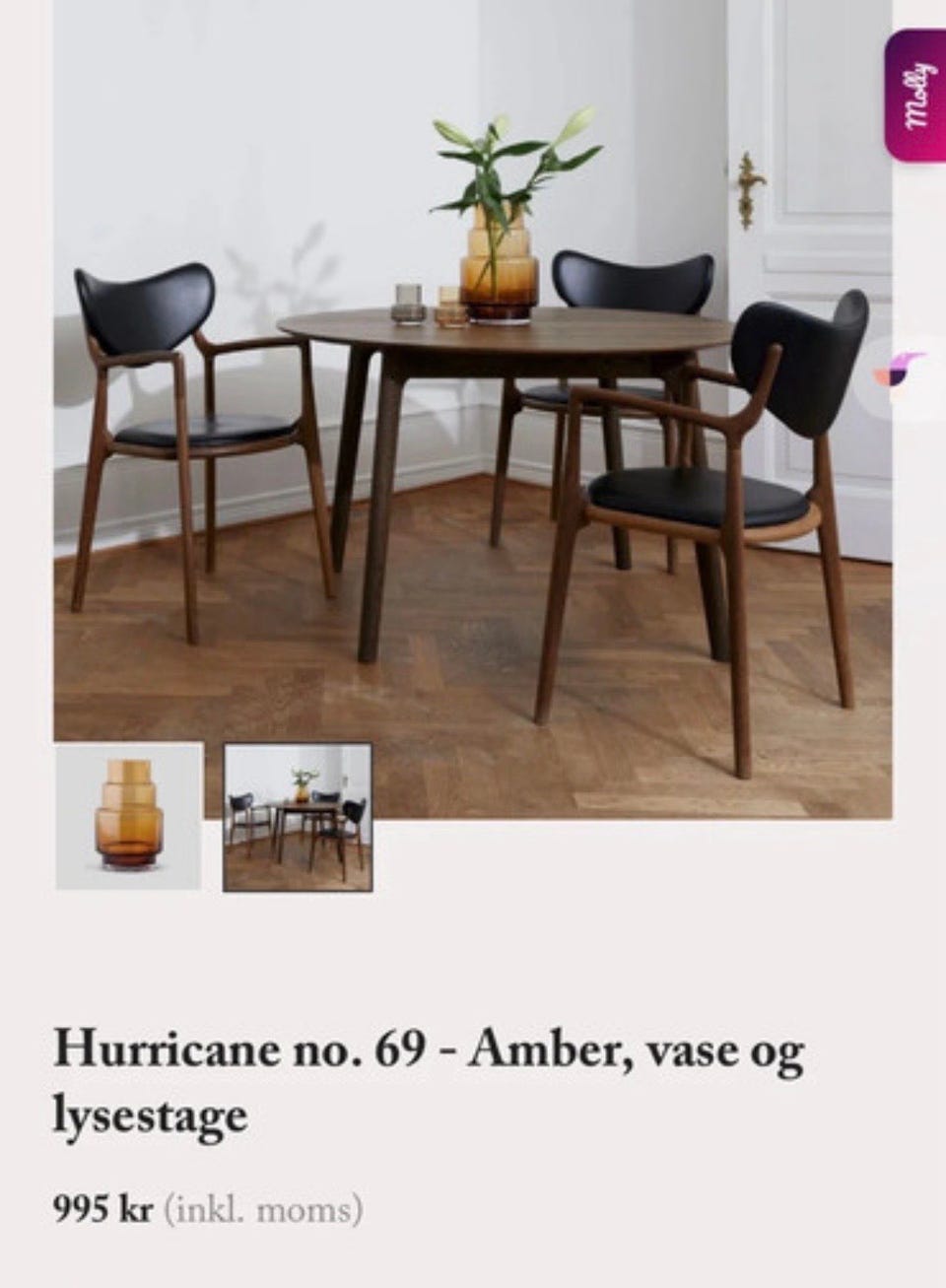The width and height of the screenshot is (946, 1288).
Task: View the dining room scene thumbnail
Action: 296,816
